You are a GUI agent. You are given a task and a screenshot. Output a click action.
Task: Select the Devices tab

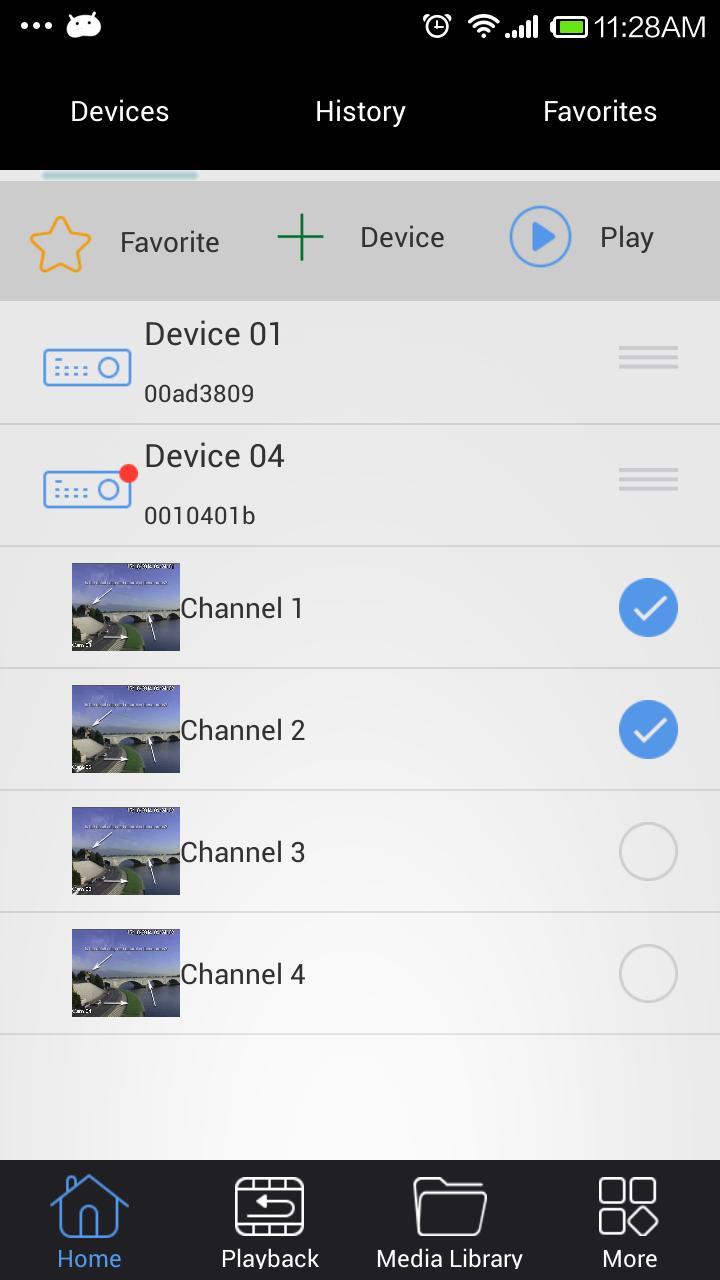pos(119,111)
